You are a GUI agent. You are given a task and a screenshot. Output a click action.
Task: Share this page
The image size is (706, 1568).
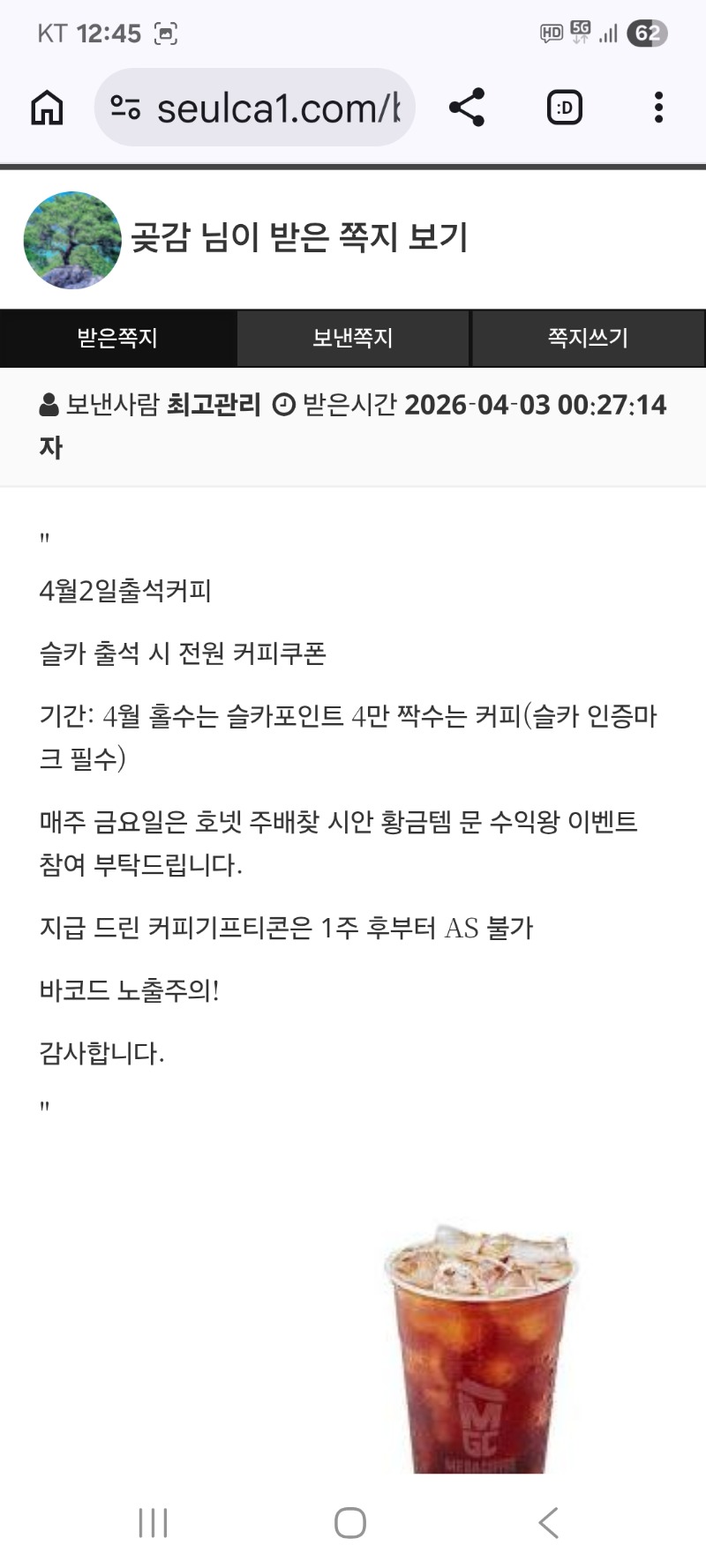[x=467, y=108]
